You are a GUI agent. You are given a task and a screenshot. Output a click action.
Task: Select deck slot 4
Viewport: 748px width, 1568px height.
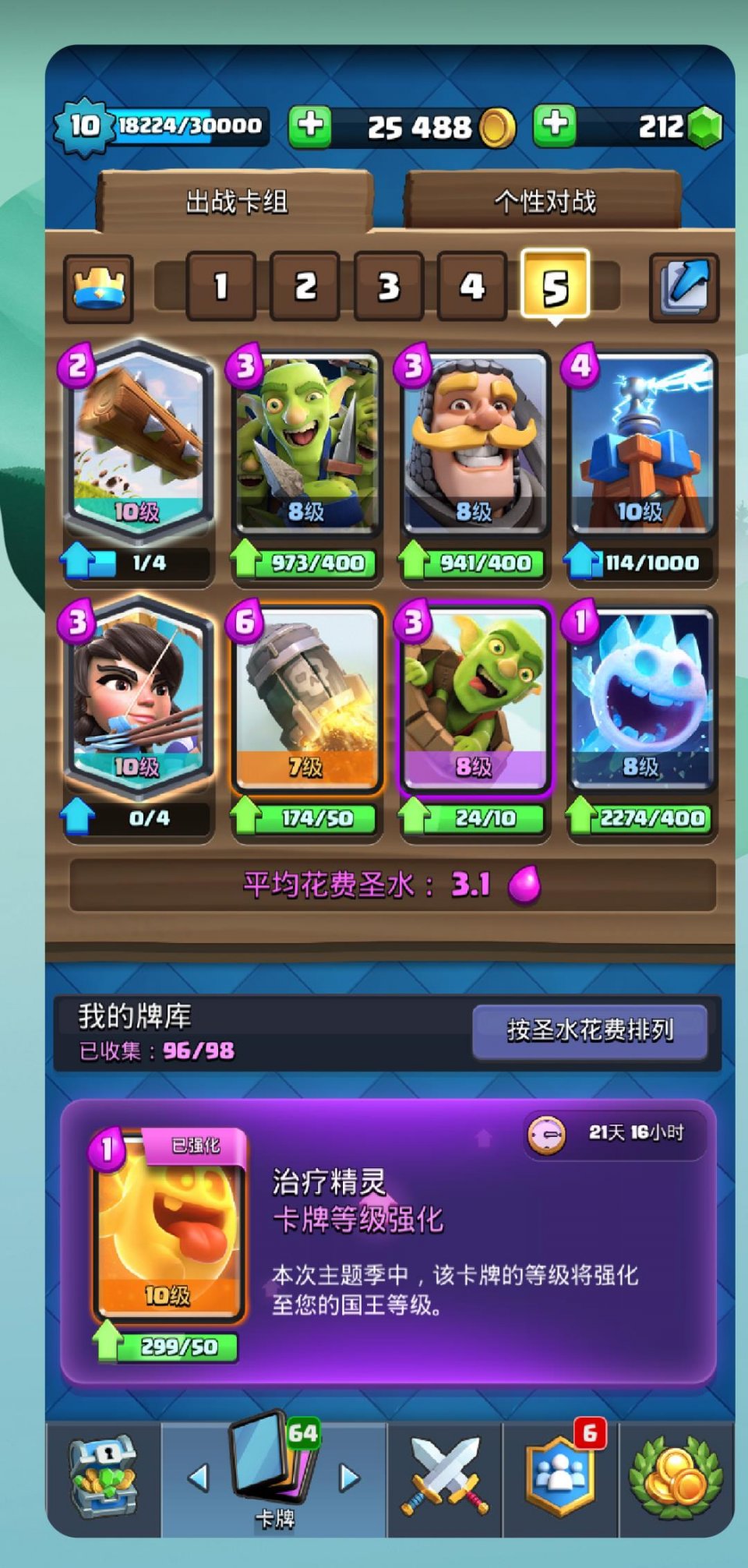(x=471, y=286)
